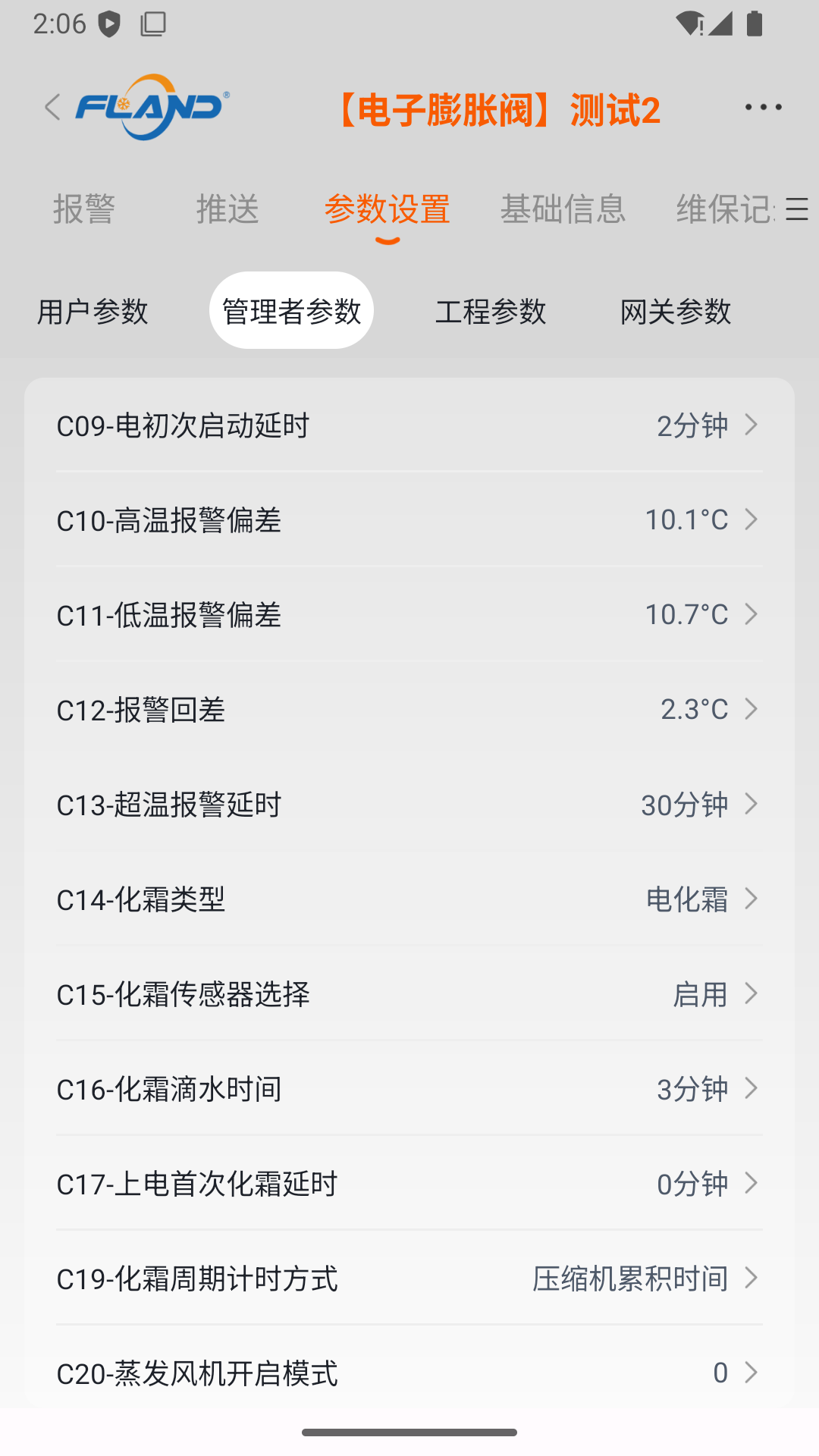Screen dimensions: 819x1456
Task: Tap the shield icon in the status bar
Action: 110,23
